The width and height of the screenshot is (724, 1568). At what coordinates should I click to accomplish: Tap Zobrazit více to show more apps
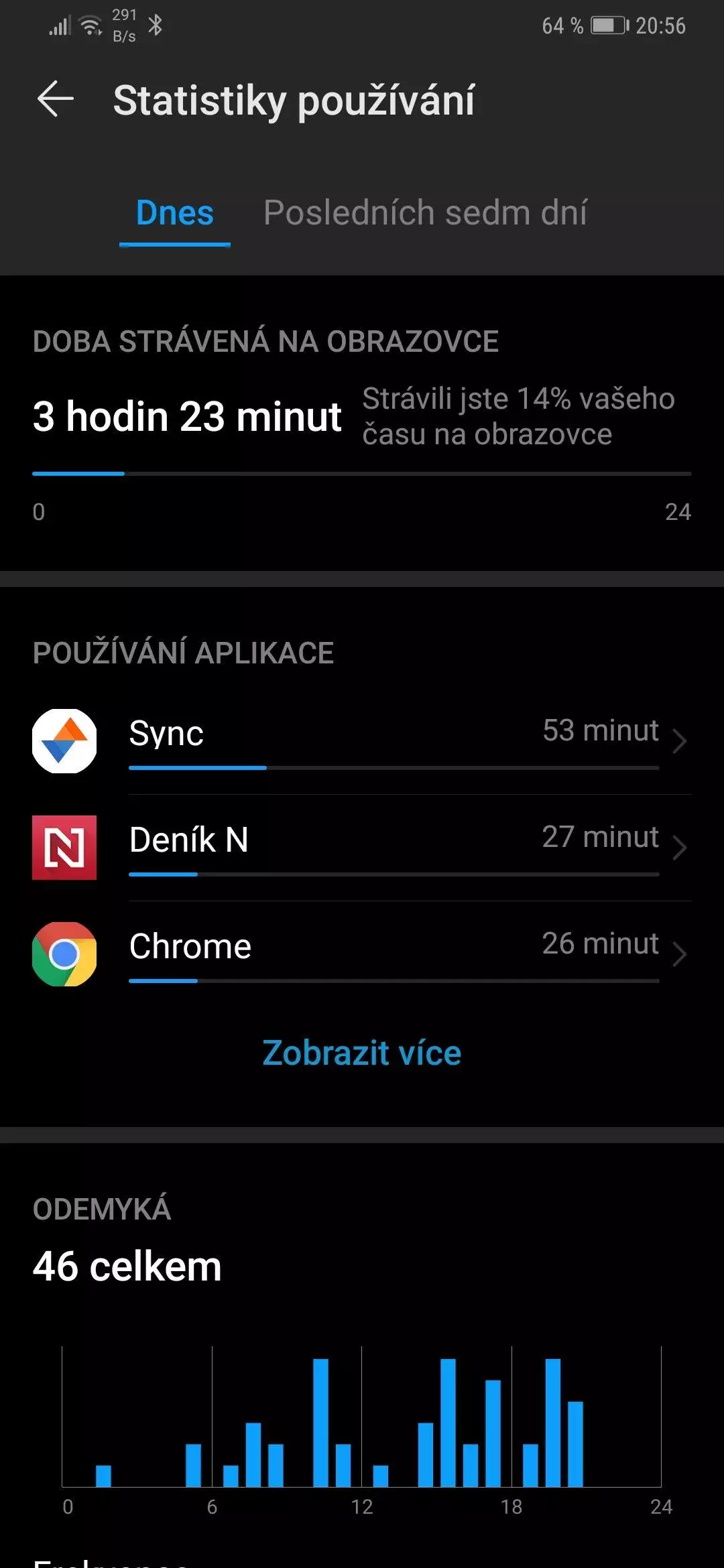click(362, 1053)
